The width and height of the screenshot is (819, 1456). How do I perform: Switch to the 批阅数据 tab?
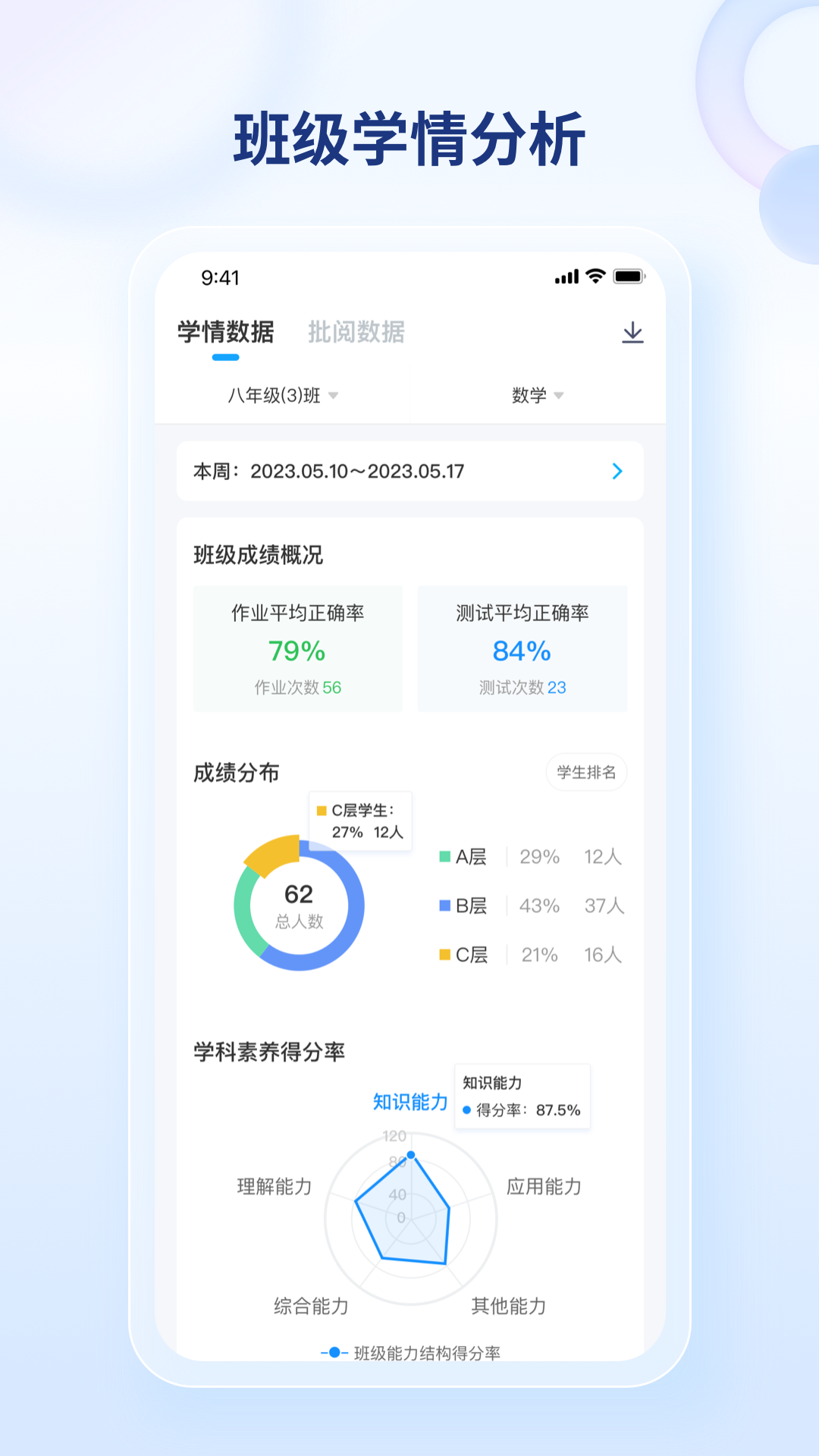[x=356, y=331]
